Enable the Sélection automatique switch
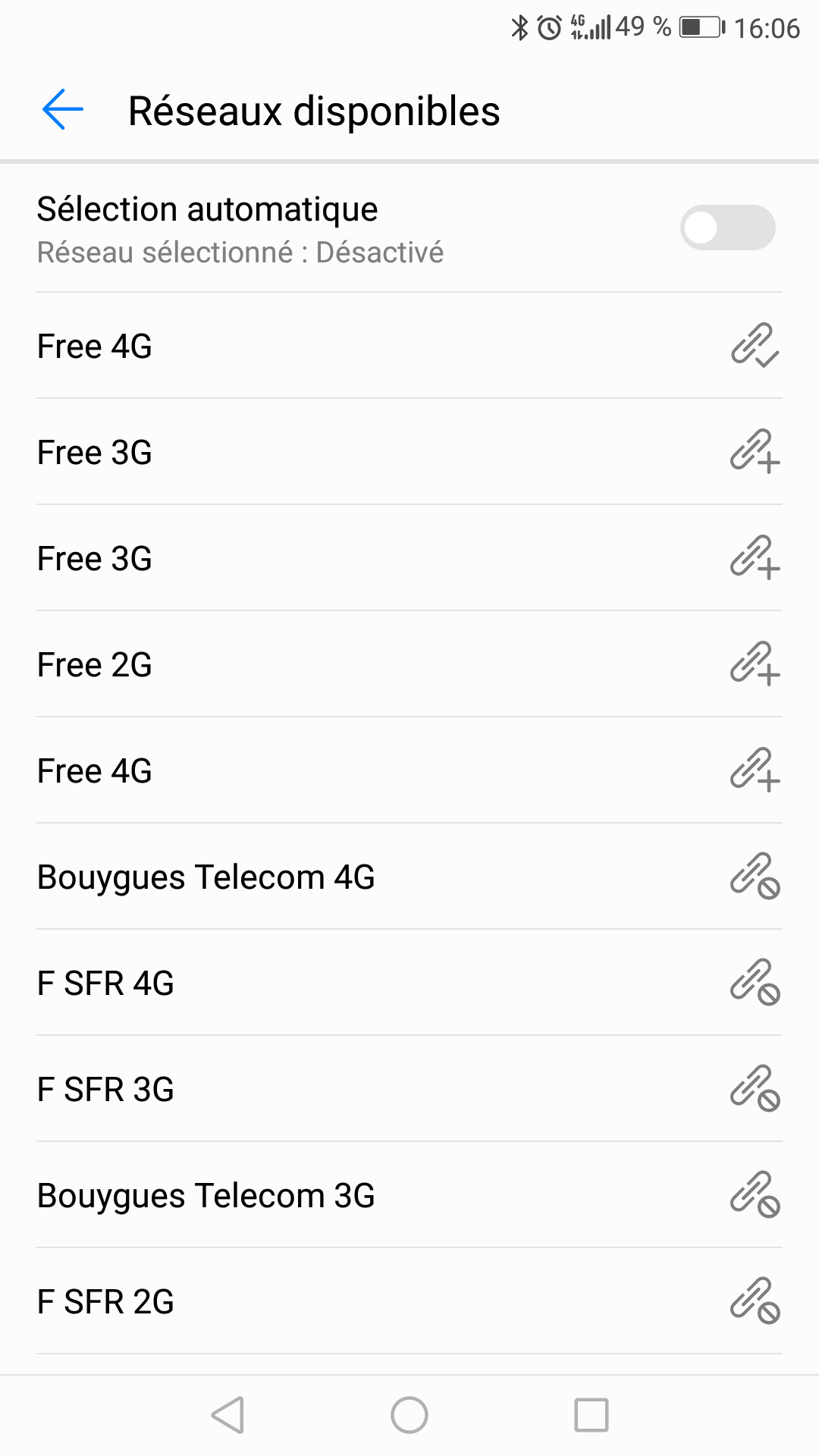This screenshot has height=1456, width=819. tap(726, 227)
